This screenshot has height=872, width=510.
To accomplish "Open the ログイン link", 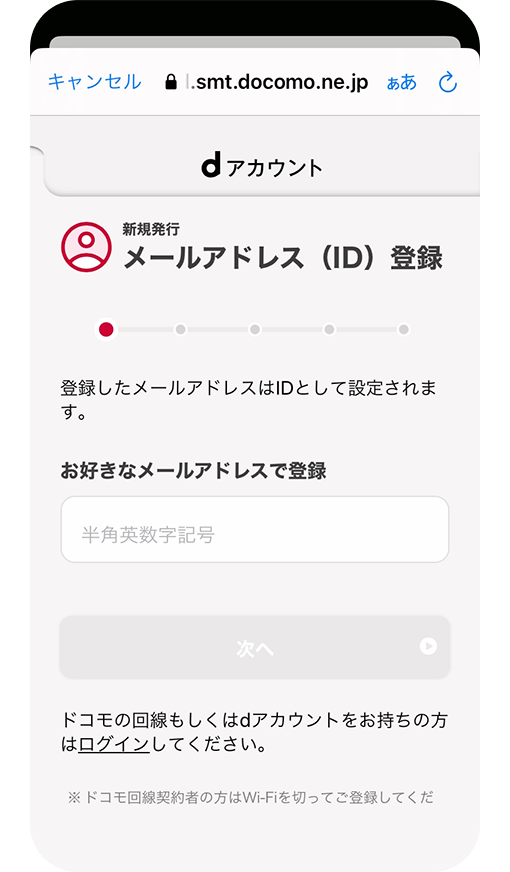I will point(114,744).
